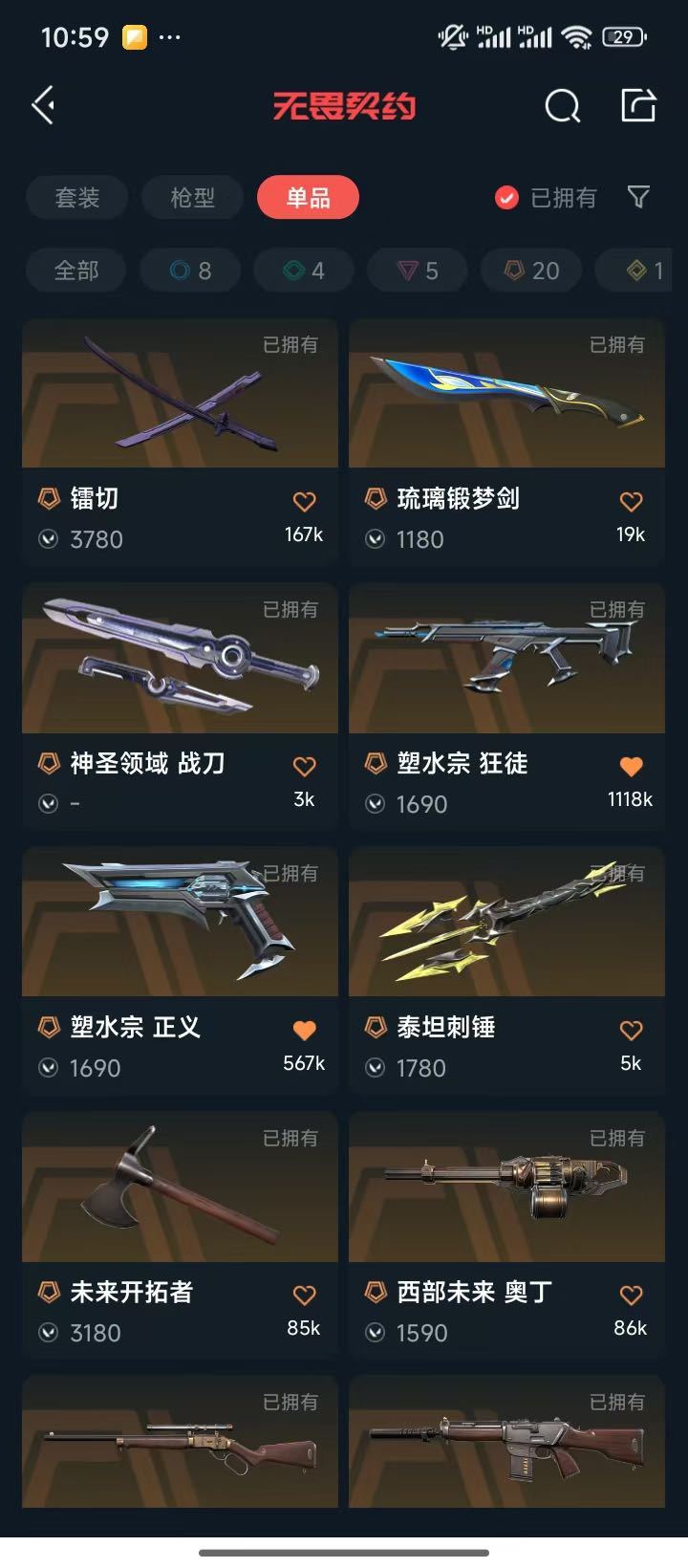The image size is (688, 1568).
Task: Select the 全部 chip
Action: [76, 271]
